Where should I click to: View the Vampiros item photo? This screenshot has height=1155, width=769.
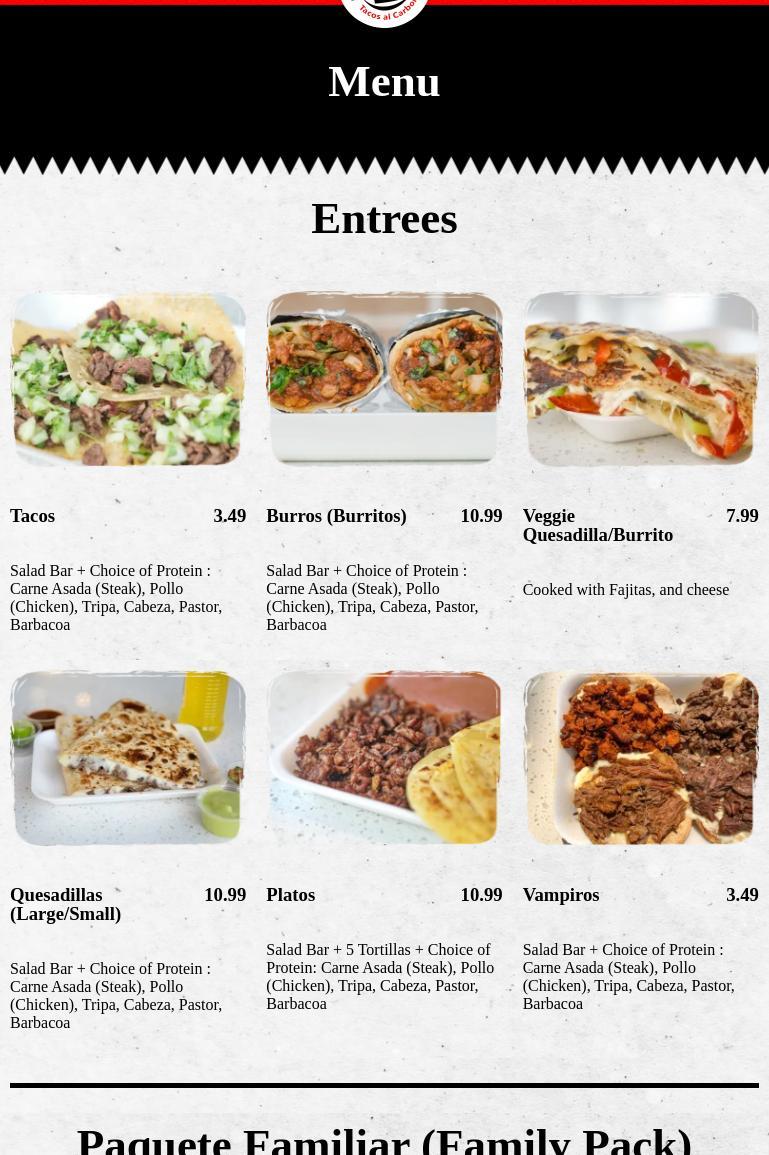[640, 758]
